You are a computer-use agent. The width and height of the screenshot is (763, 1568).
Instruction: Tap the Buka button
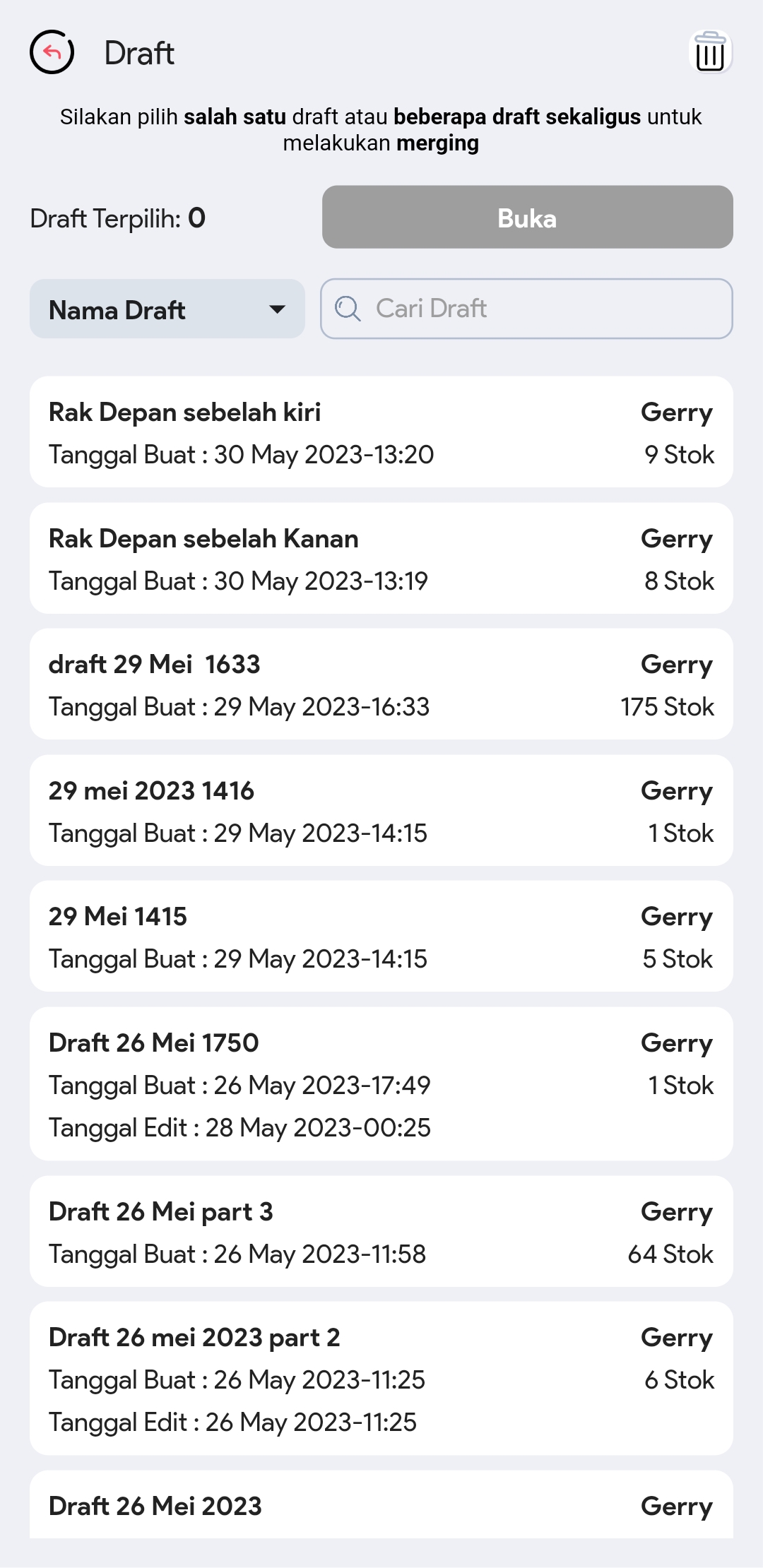[x=527, y=218]
